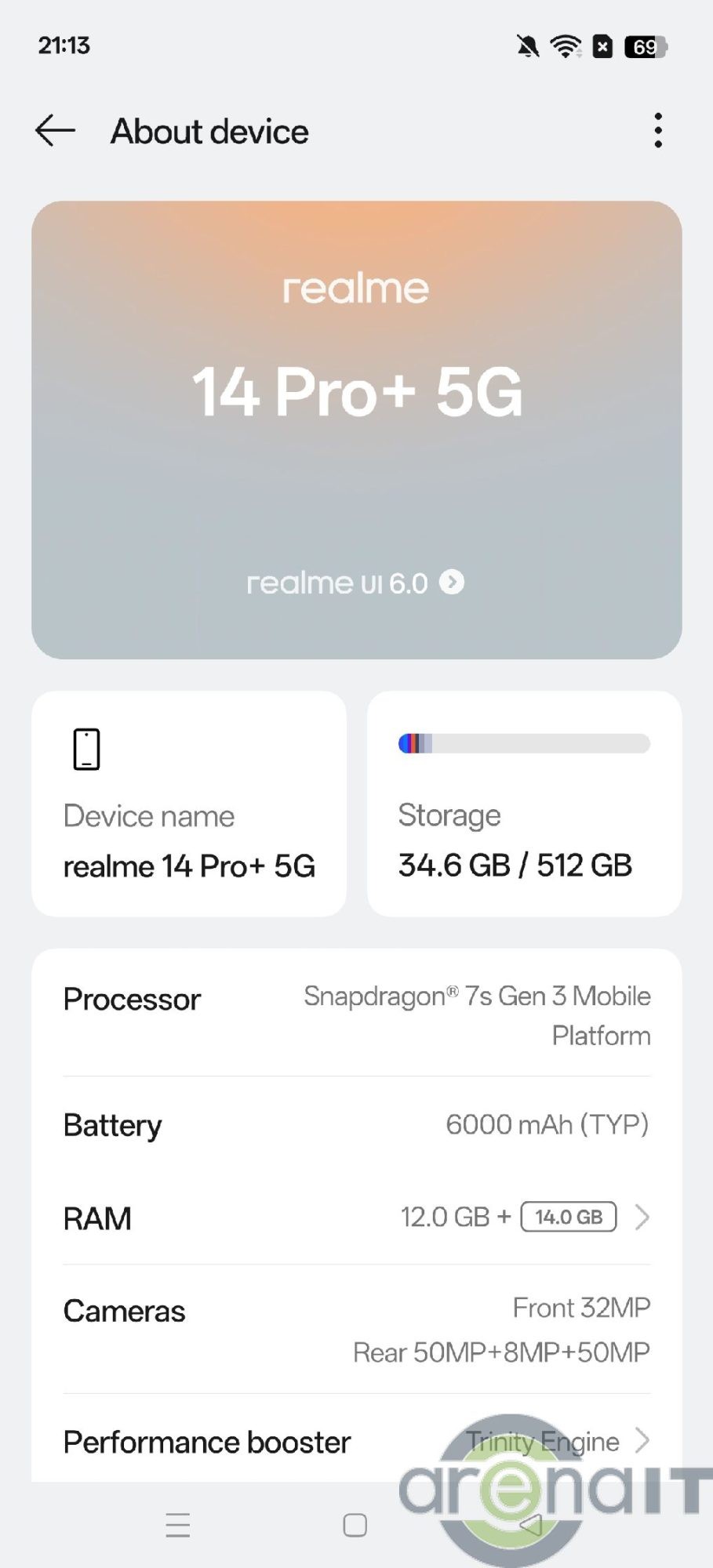Edit the Device name card
Screen dimensions: 713x1568
[189, 804]
